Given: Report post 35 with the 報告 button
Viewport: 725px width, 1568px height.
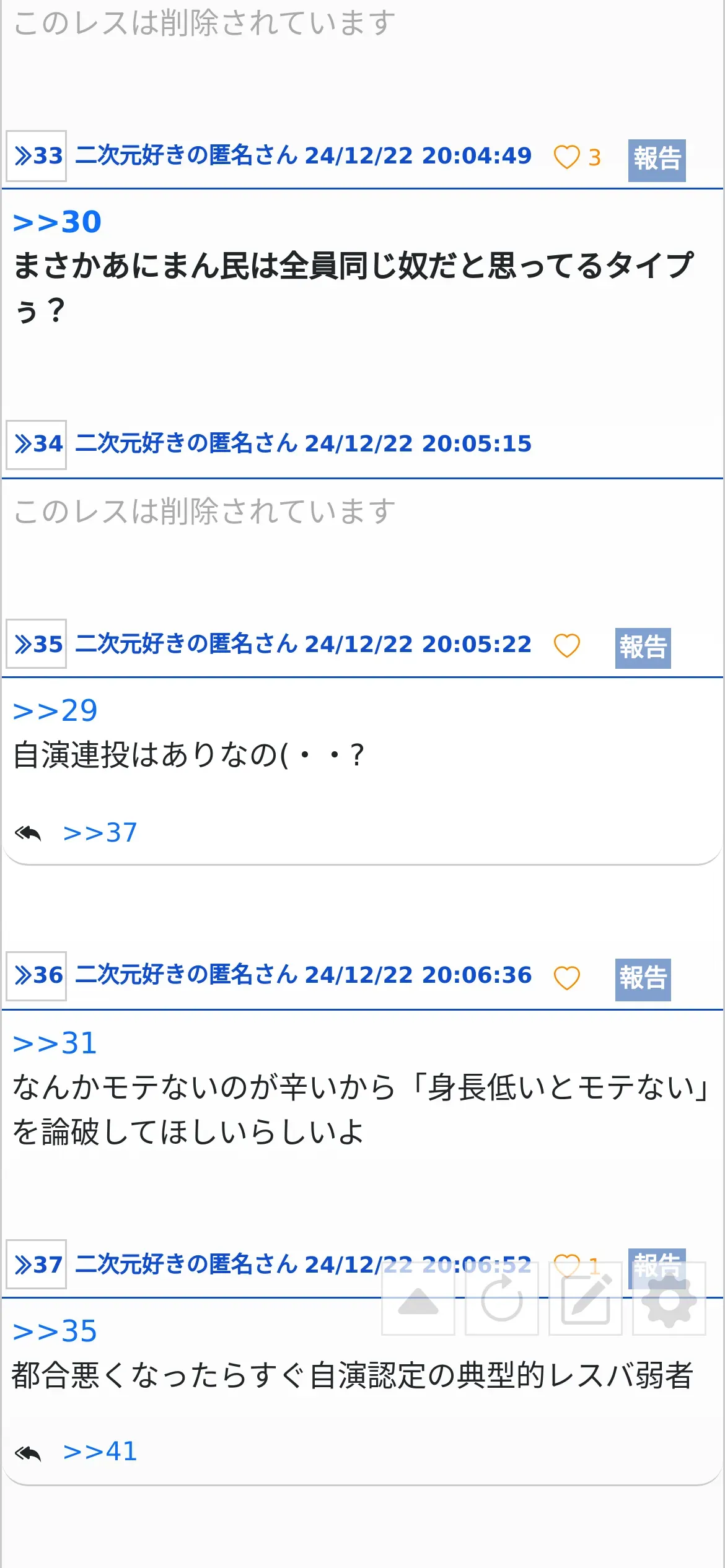Looking at the screenshot, I should point(643,648).
